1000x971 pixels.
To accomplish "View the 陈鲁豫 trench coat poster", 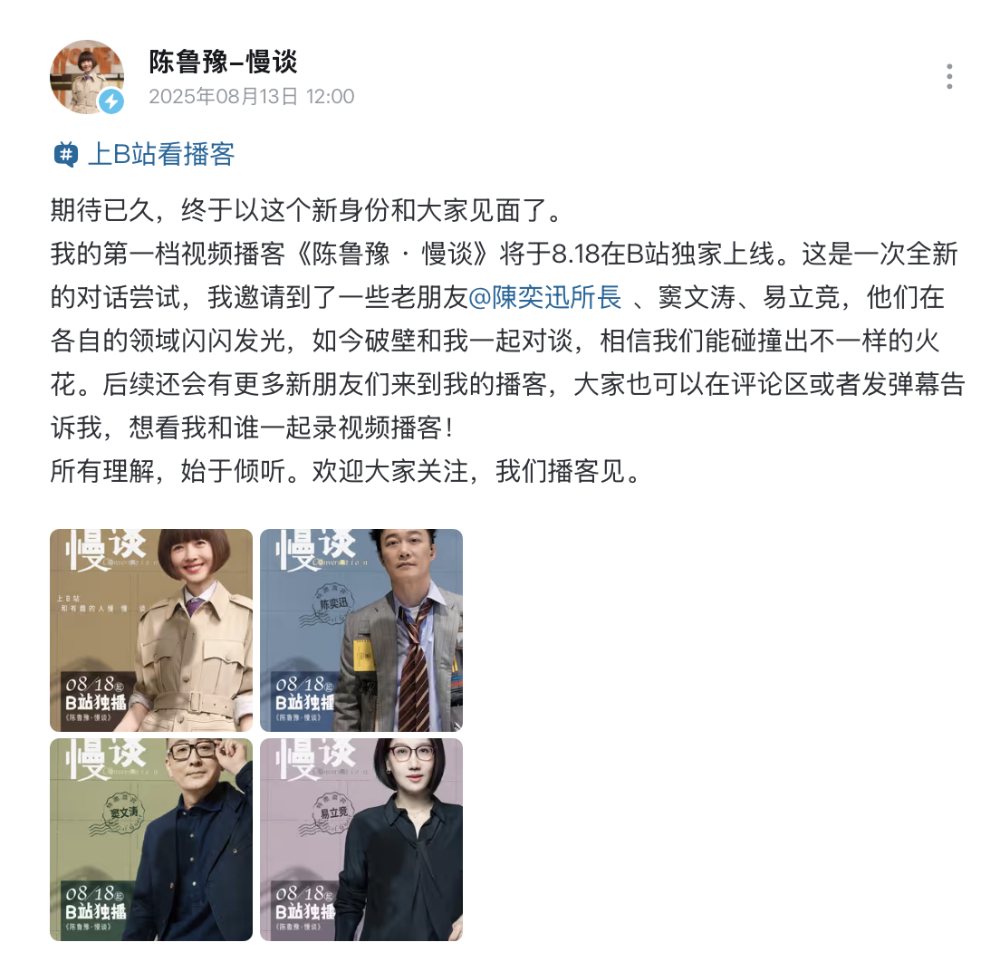I will (152, 630).
